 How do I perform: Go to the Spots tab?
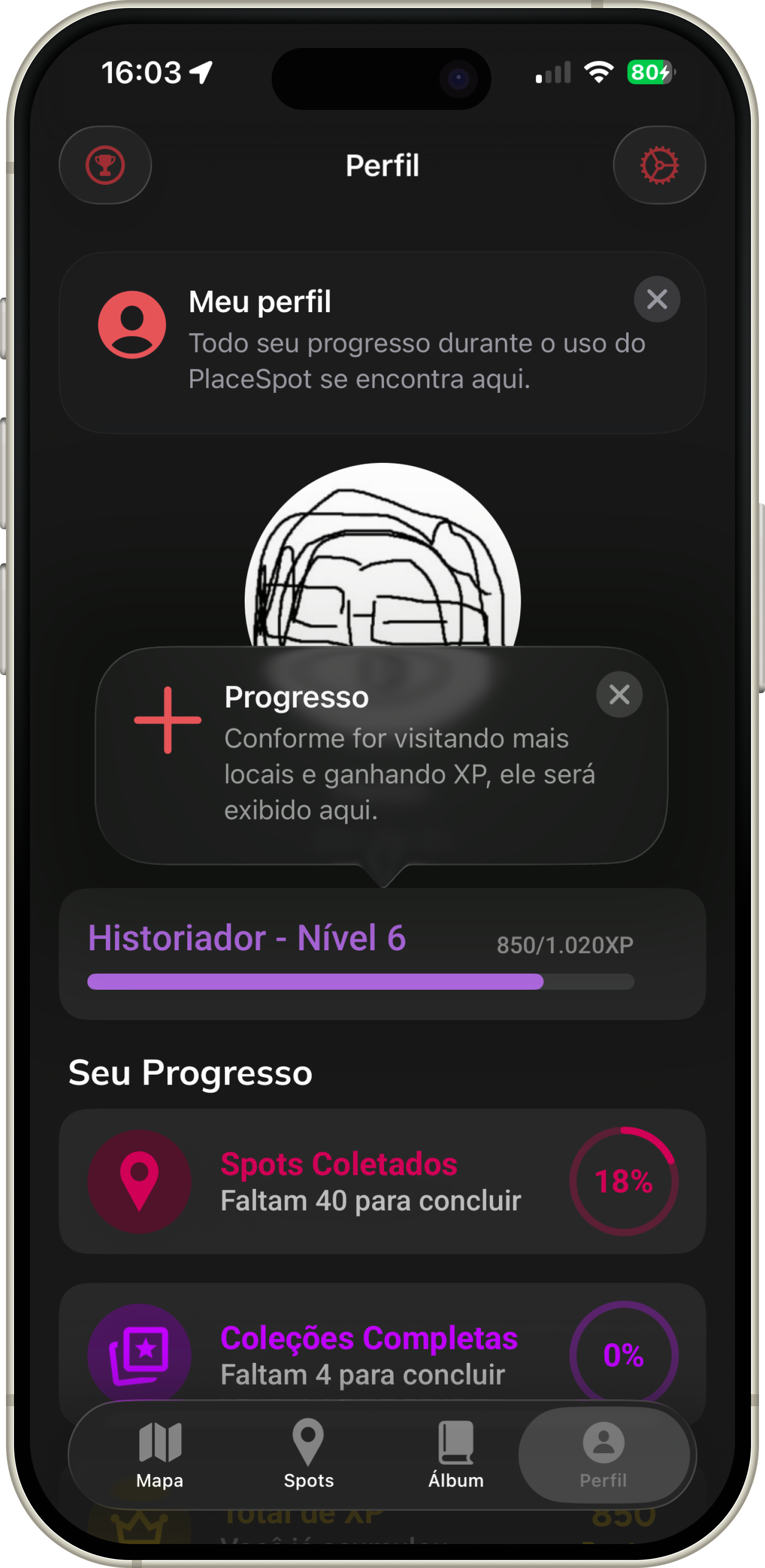[x=309, y=1455]
